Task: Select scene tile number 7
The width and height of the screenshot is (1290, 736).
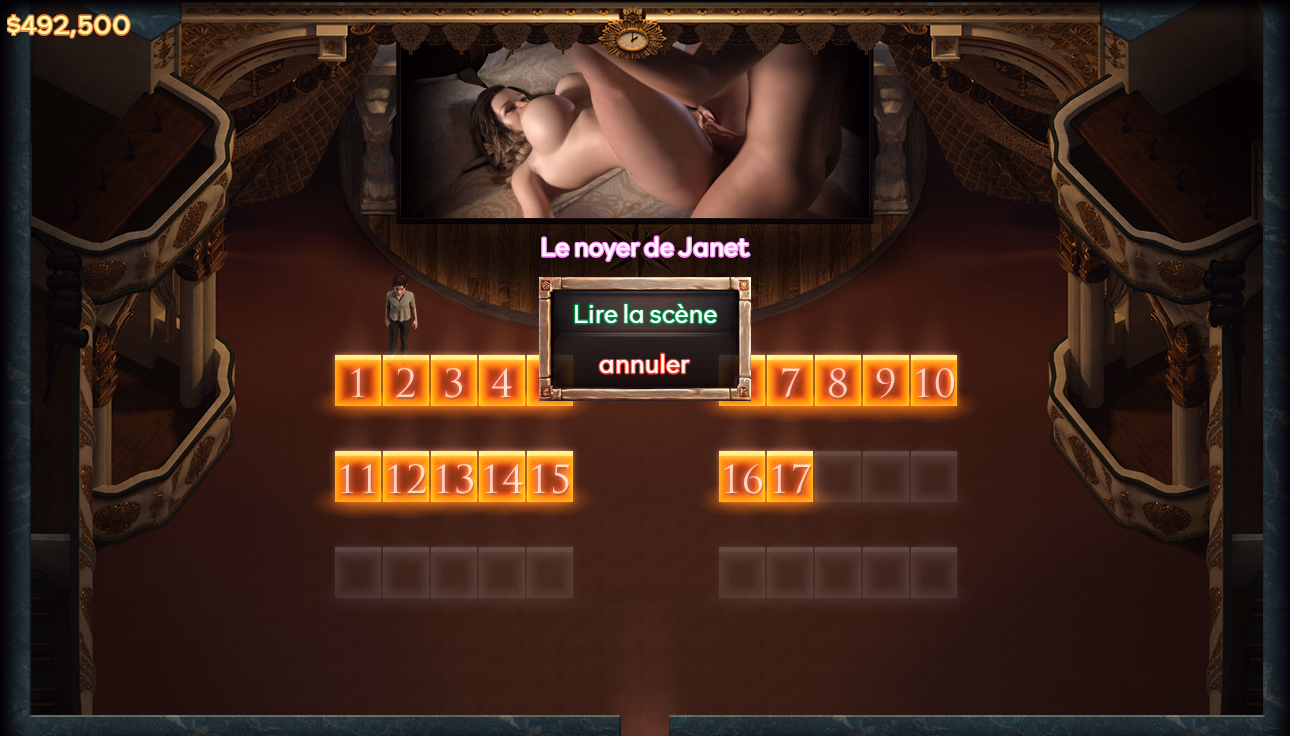Action: 790,381
